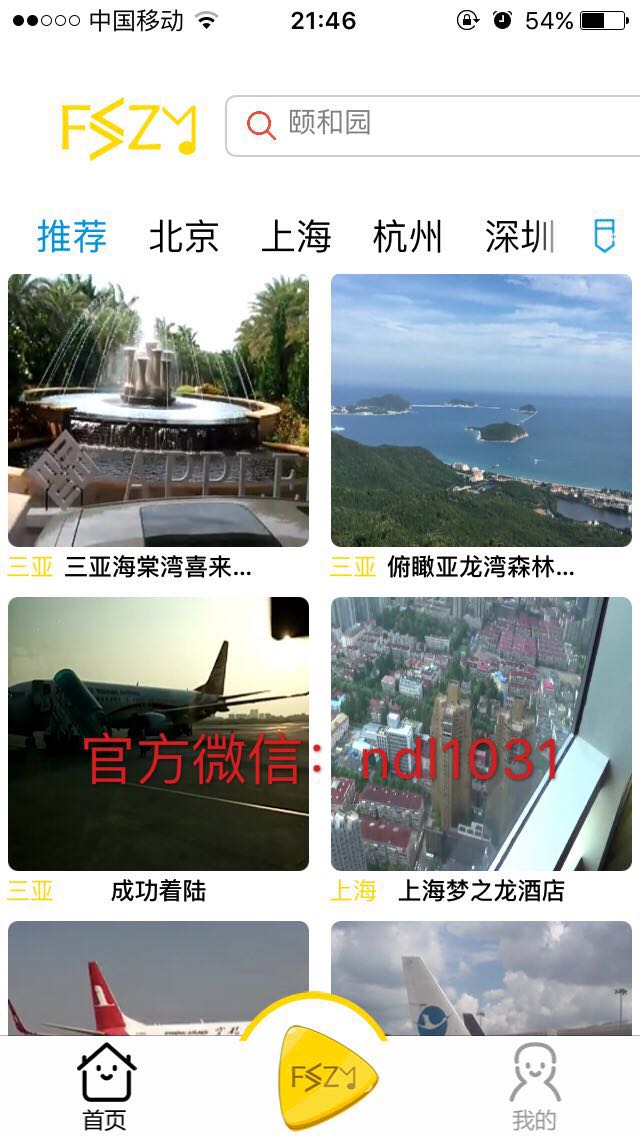
Task: Open the 俯瞰亚龙湾森林 video card
Action: tap(481, 410)
